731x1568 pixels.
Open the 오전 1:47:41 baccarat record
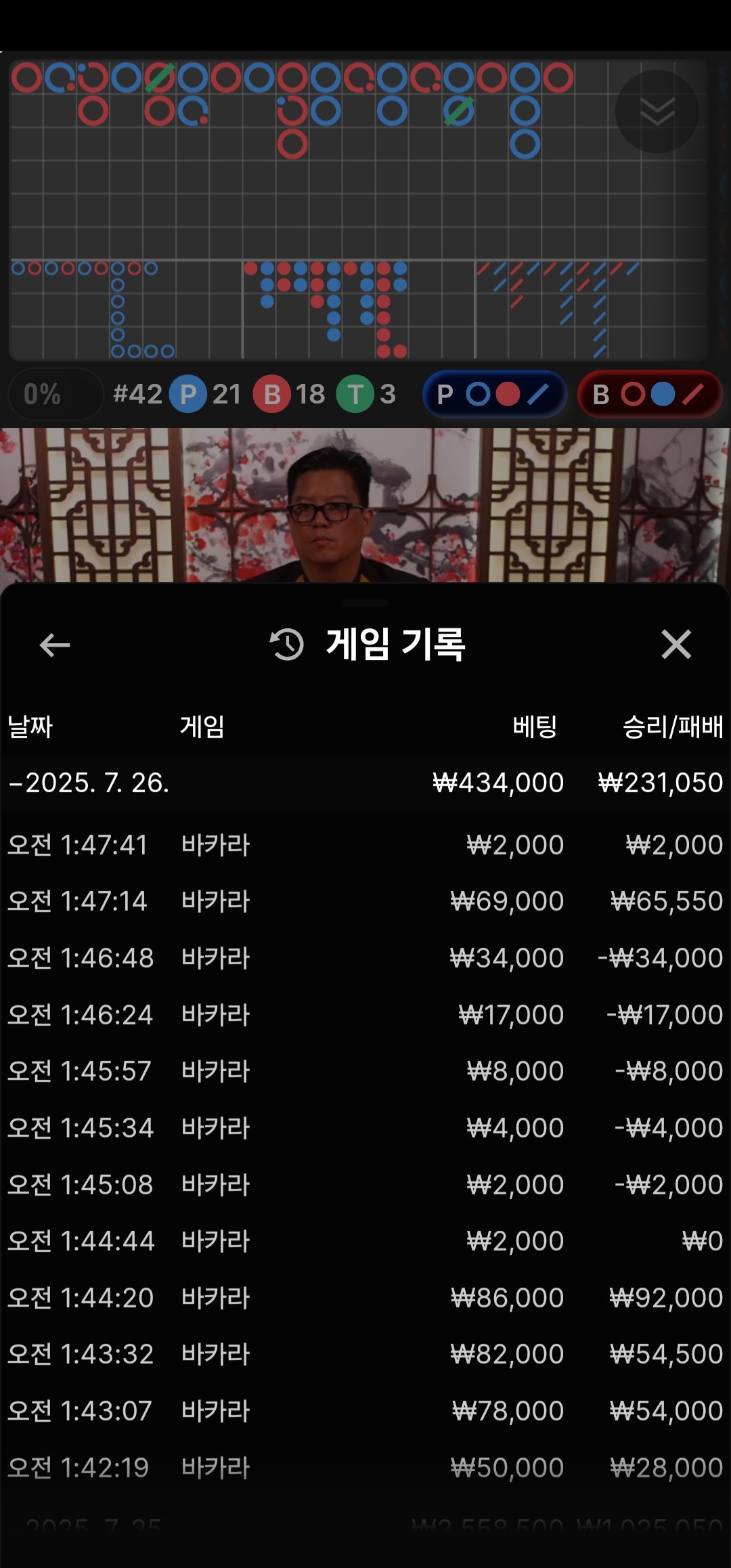365,845
